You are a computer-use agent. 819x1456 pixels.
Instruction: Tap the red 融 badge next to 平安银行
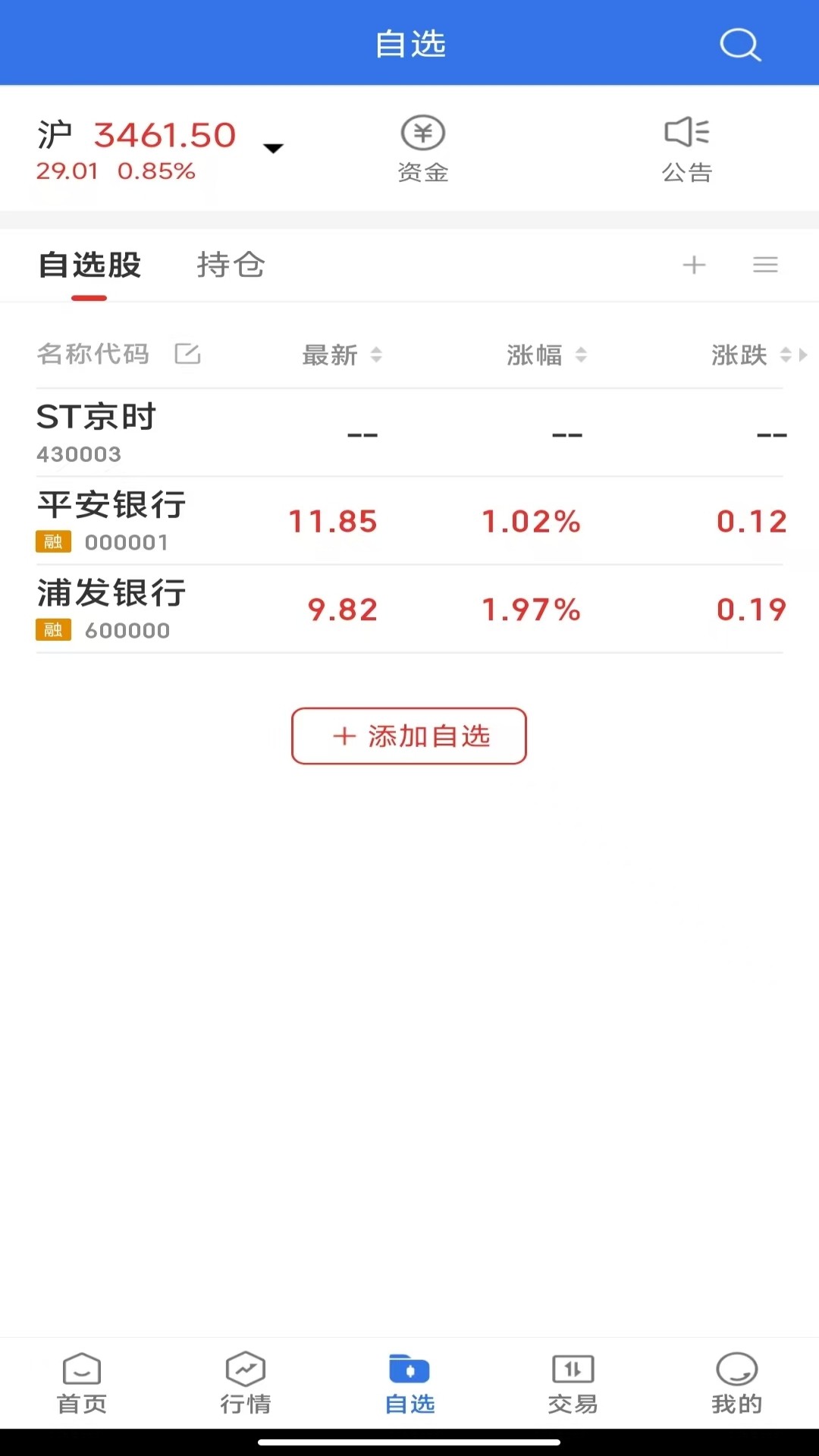pyautogui.click(x=53, y=542)
